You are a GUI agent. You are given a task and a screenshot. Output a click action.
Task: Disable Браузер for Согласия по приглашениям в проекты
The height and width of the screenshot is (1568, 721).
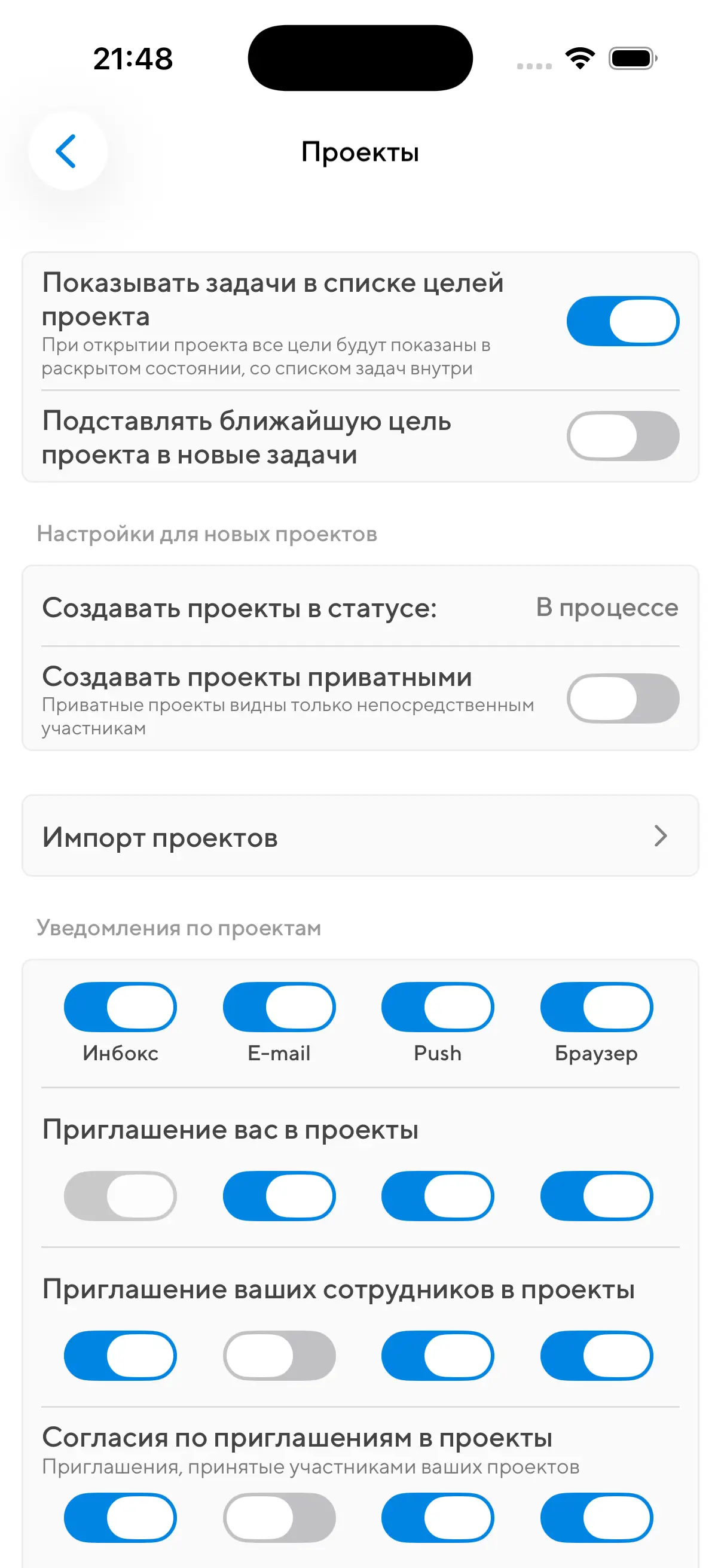[596, 1518]
